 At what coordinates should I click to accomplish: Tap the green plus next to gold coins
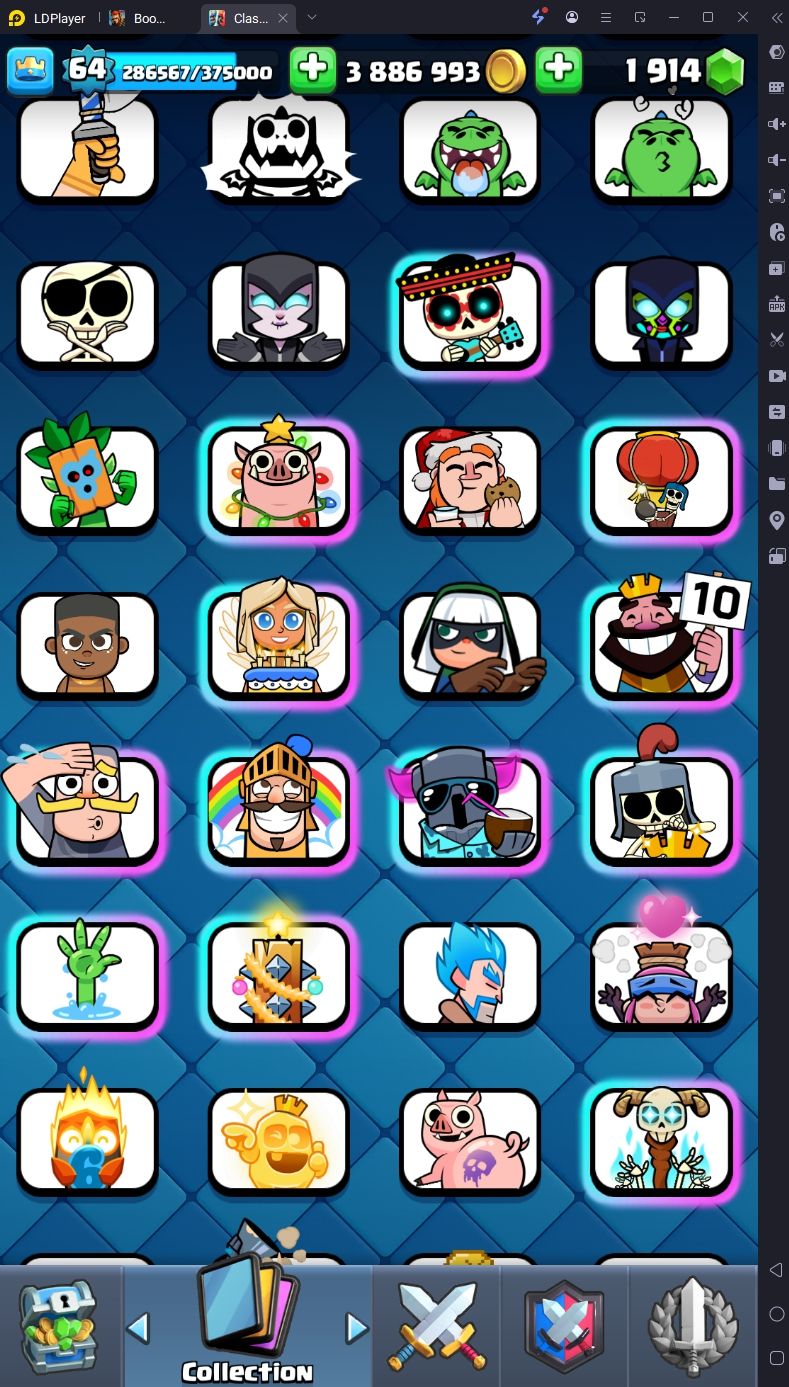pyautogui.click(x=313, y=69)
